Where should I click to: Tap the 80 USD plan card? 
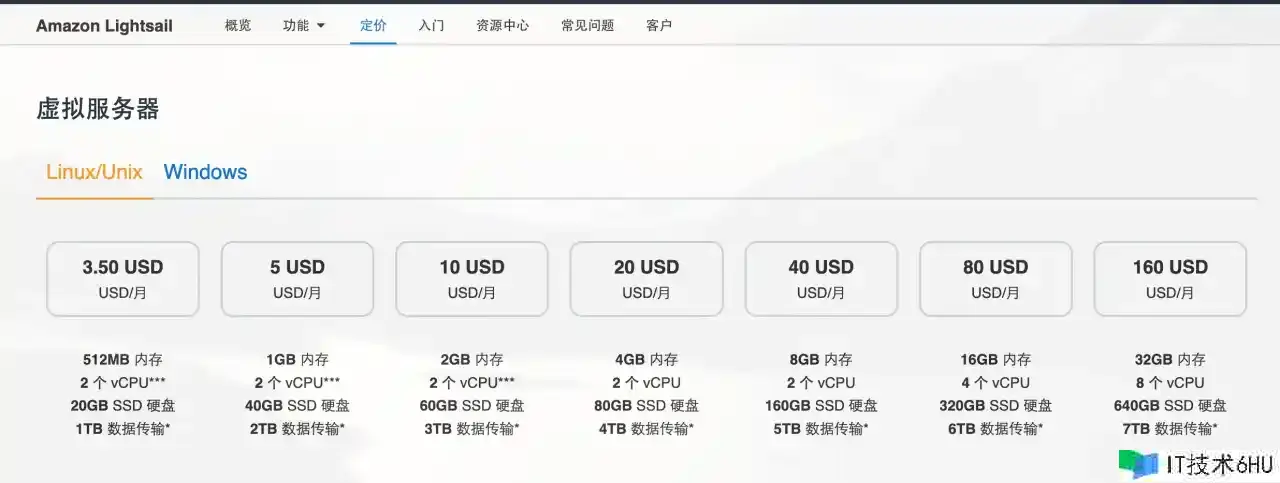[x=995, y=279]
